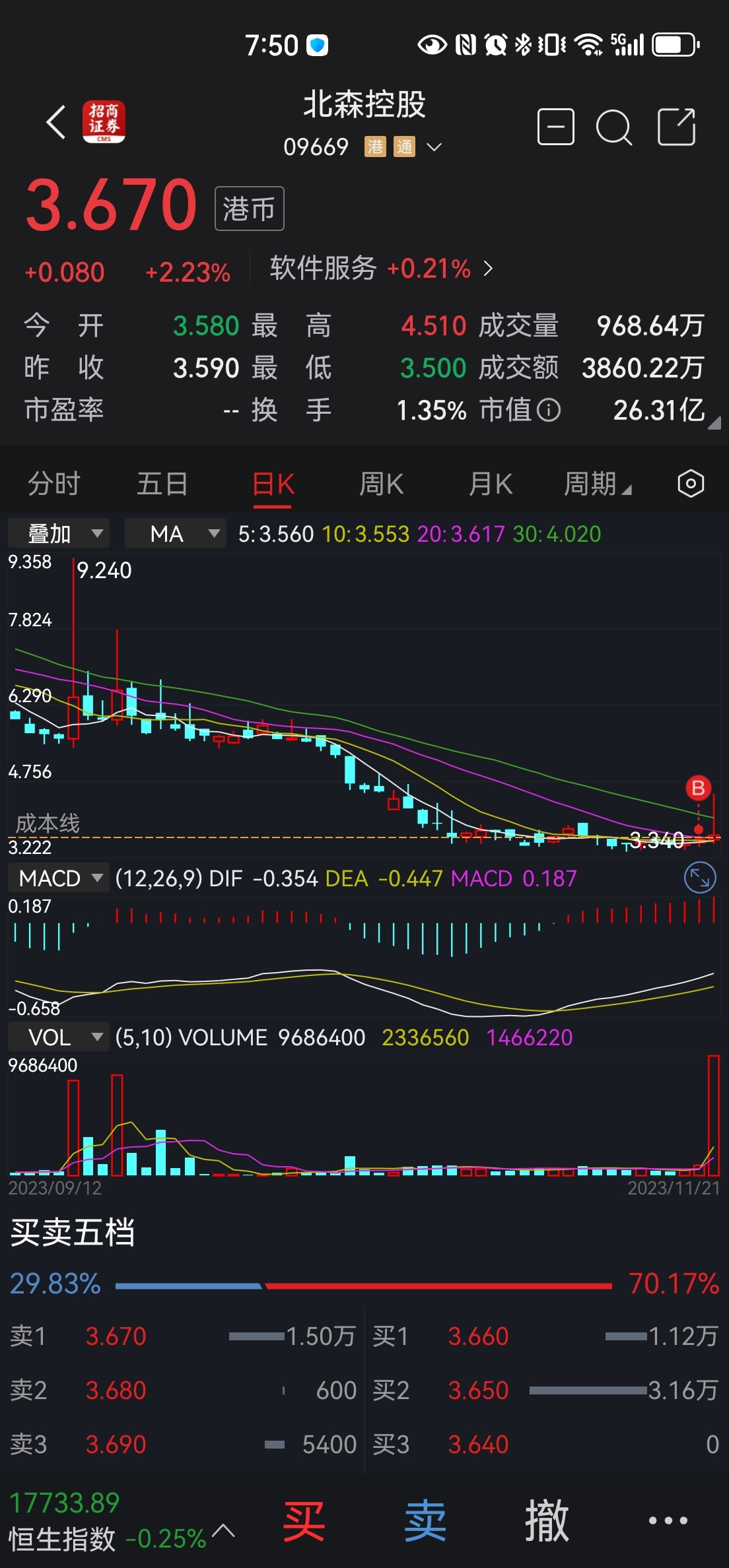The width and height of the screenshot is (729, 1568).
Task: Tap the red 买 buy button
Action: point(304,1521)
